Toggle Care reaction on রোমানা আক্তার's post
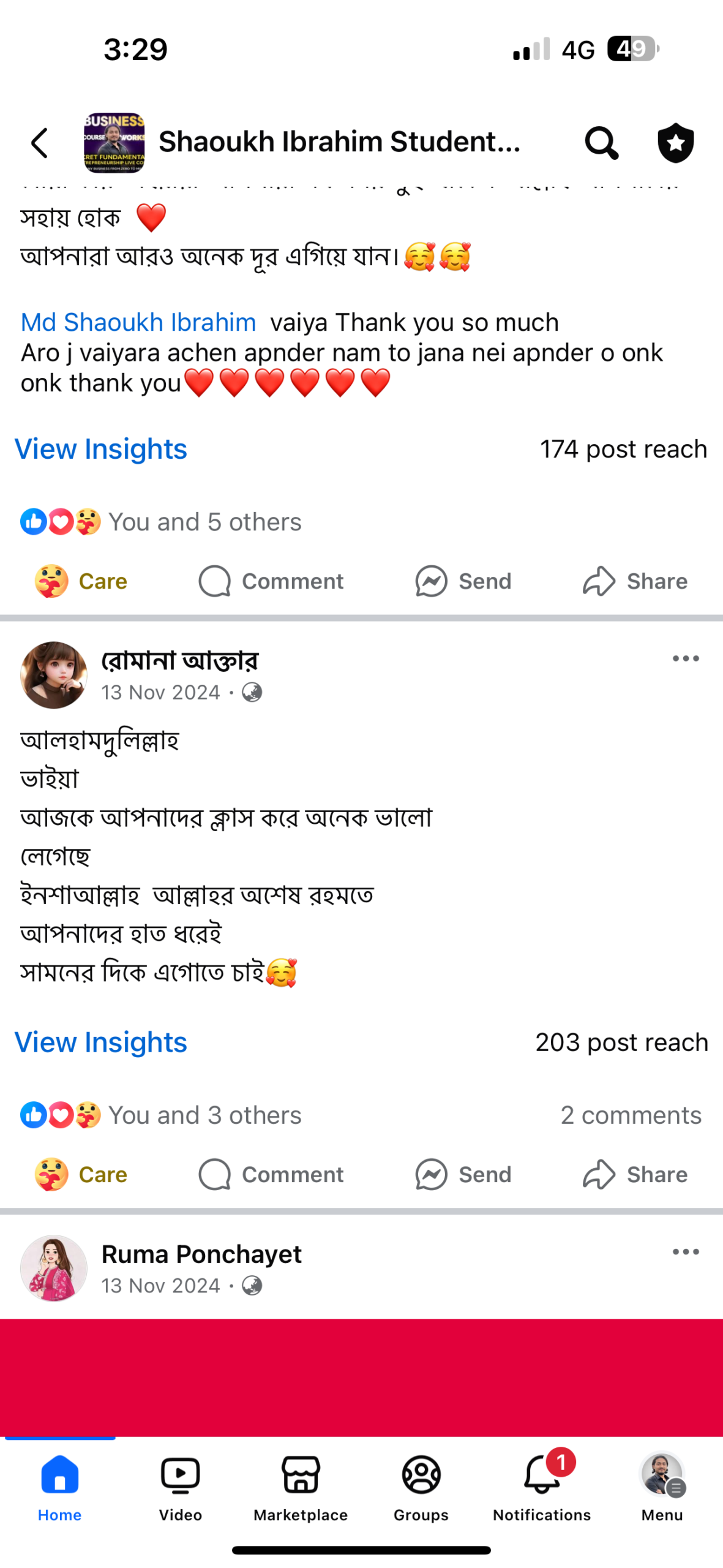Screen dimensions: 723x1568 [81, 1174]
